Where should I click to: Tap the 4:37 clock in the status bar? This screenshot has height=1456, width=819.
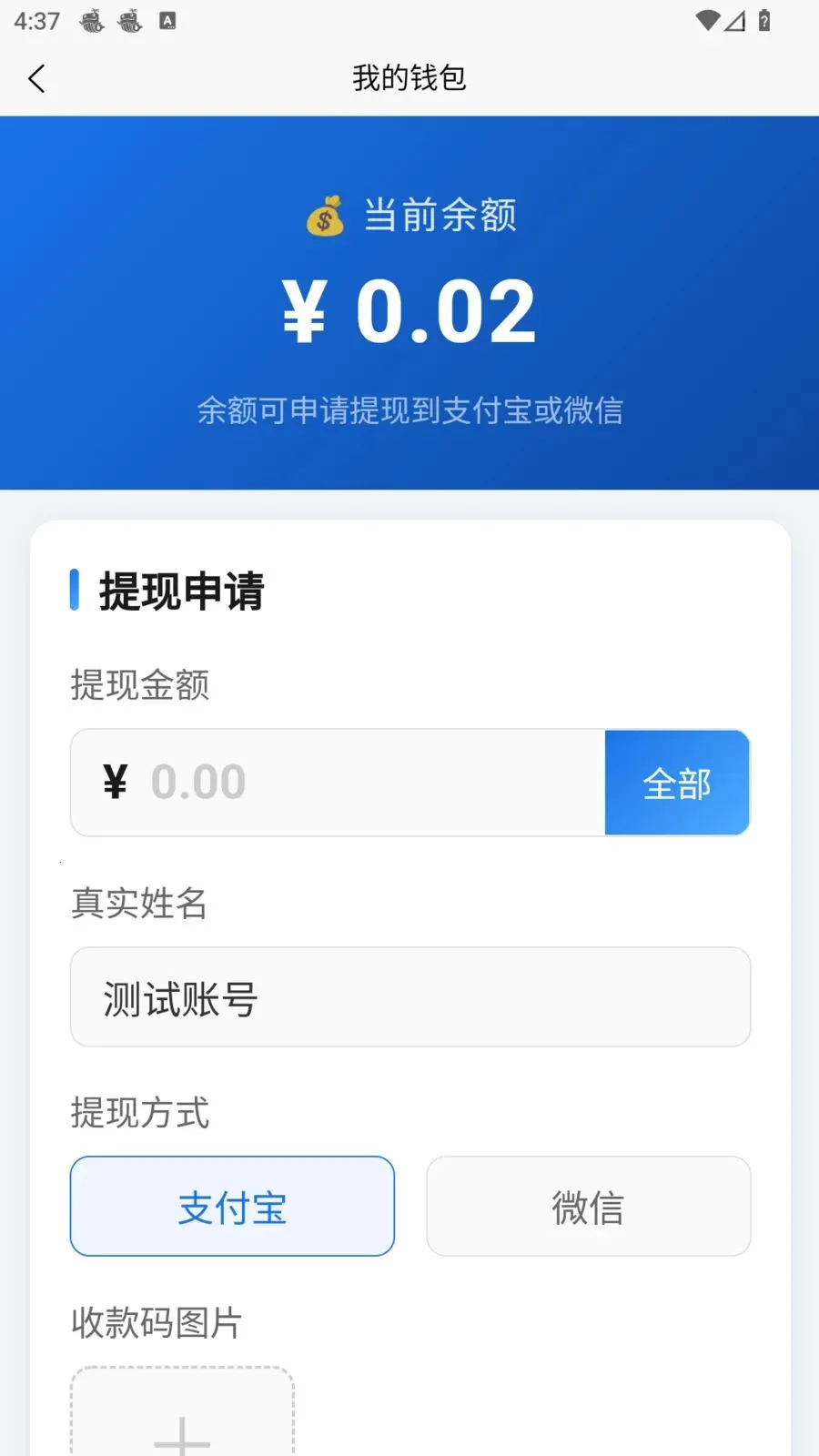tap(35, 18)
